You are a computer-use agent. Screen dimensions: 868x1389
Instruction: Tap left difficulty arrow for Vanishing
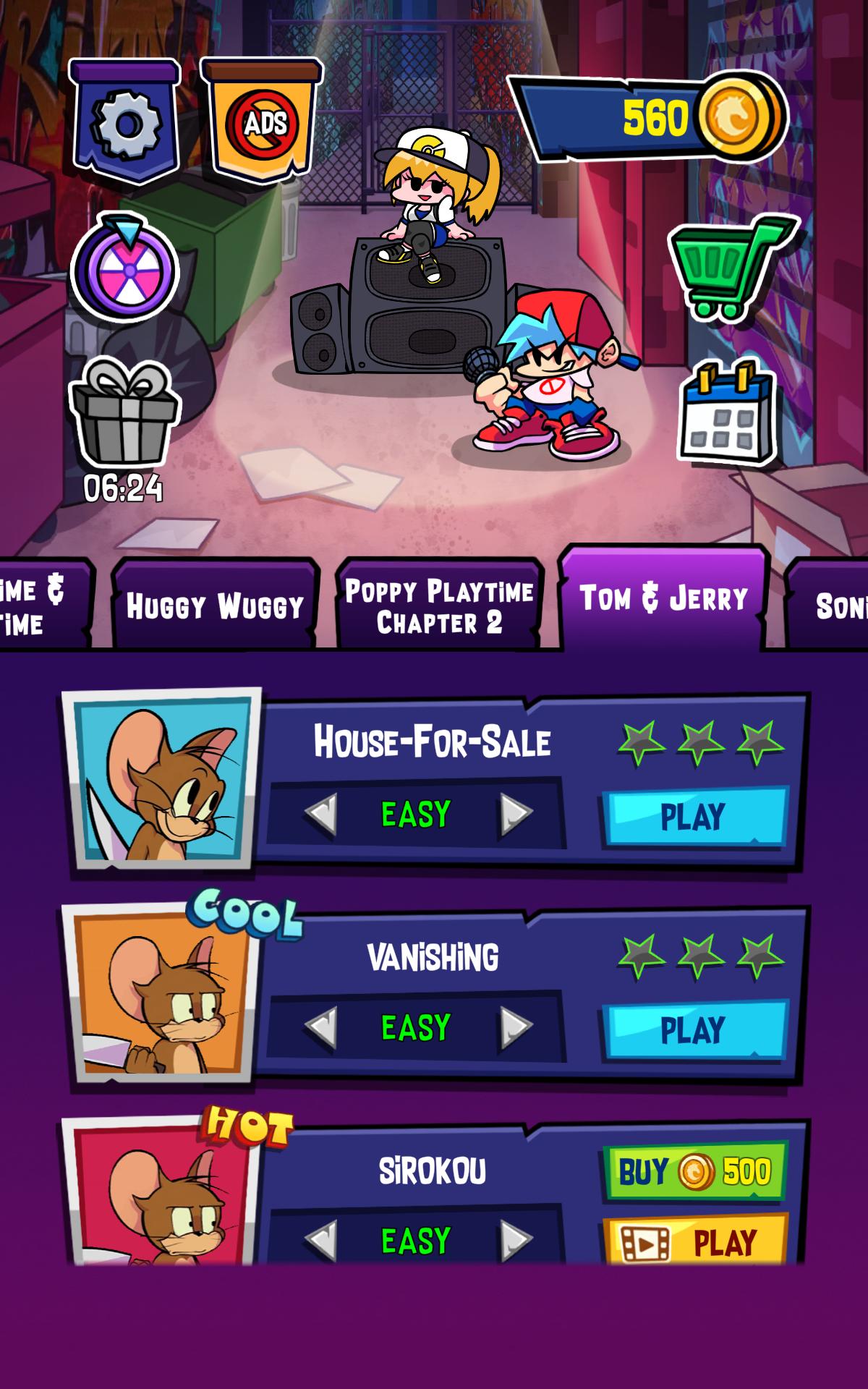(321, 1027)
